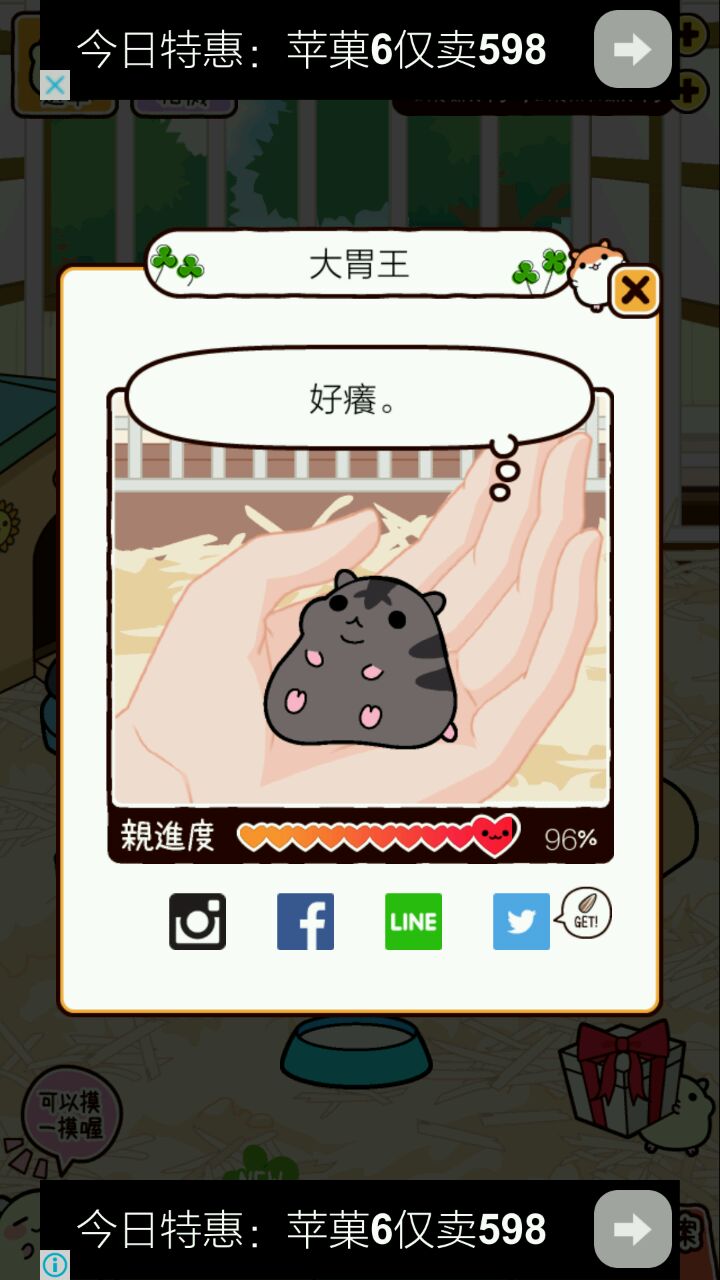
Task: Open the bottom 苹果6 ad arrow
Action: [x=632, y=1229]
